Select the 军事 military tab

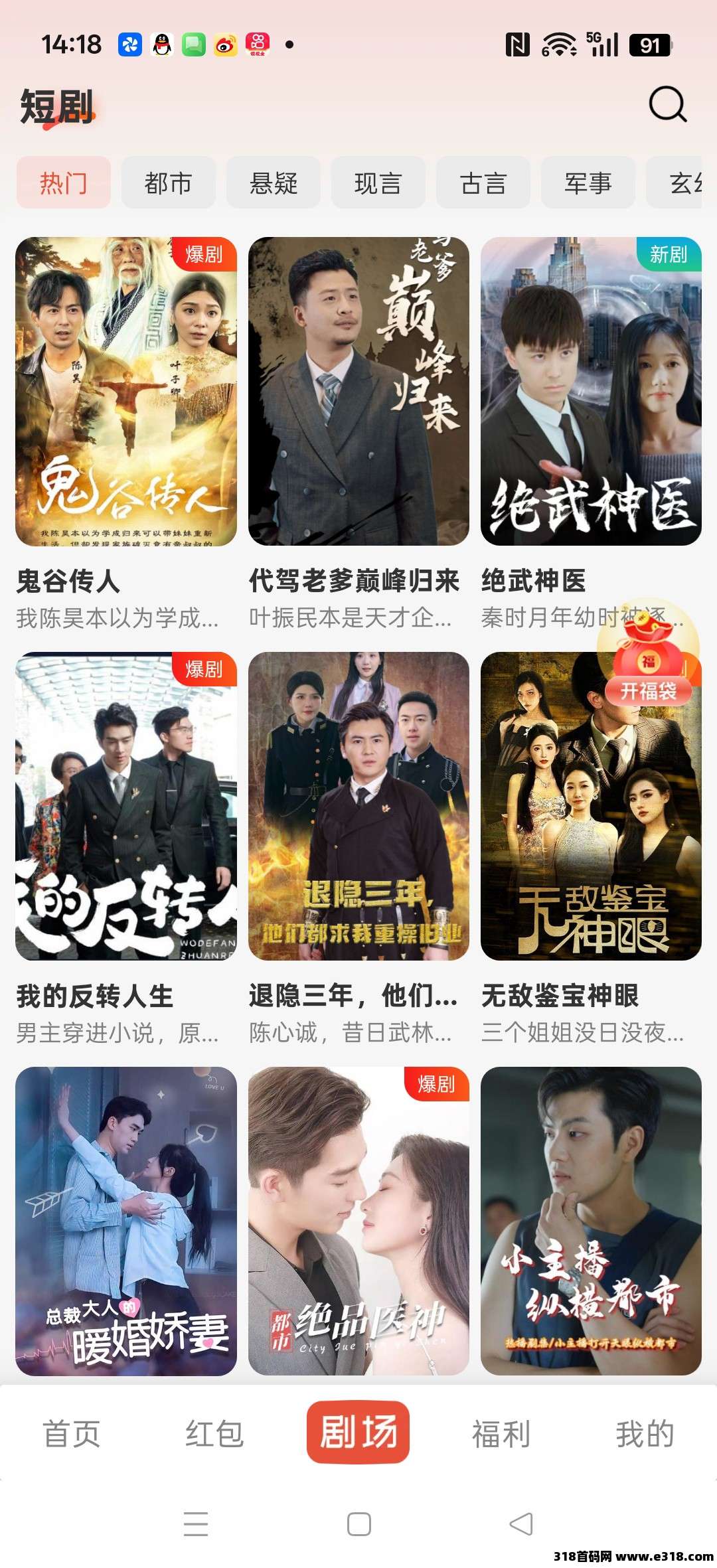[x=587, y=183]
